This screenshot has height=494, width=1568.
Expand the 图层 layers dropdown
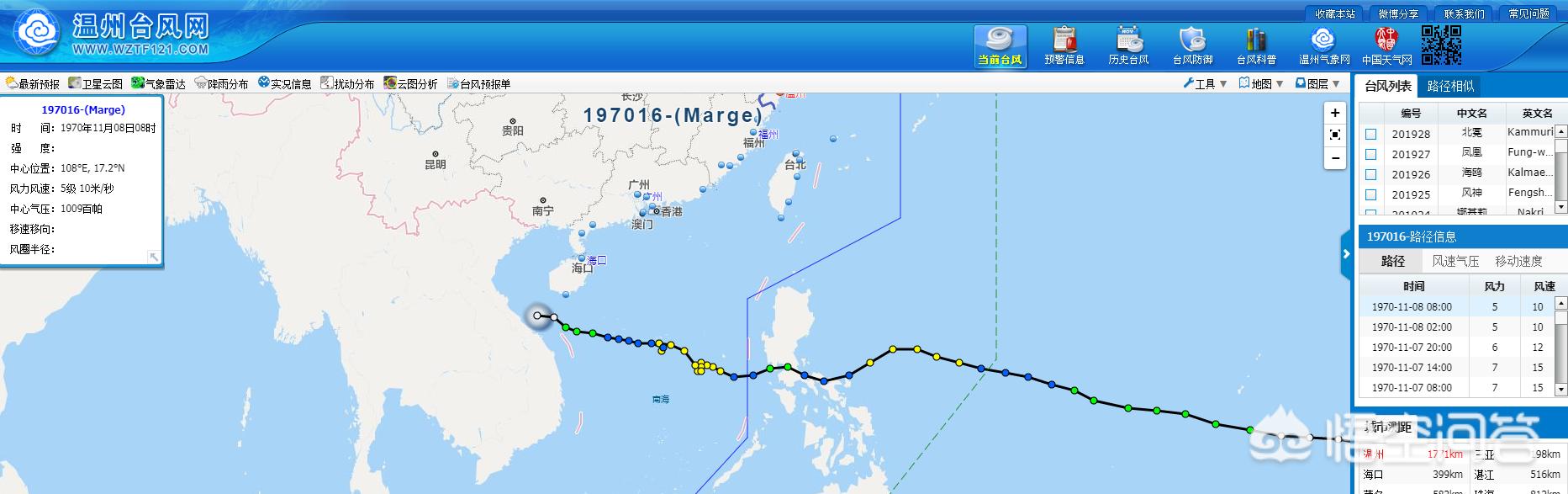[1317, 83]
